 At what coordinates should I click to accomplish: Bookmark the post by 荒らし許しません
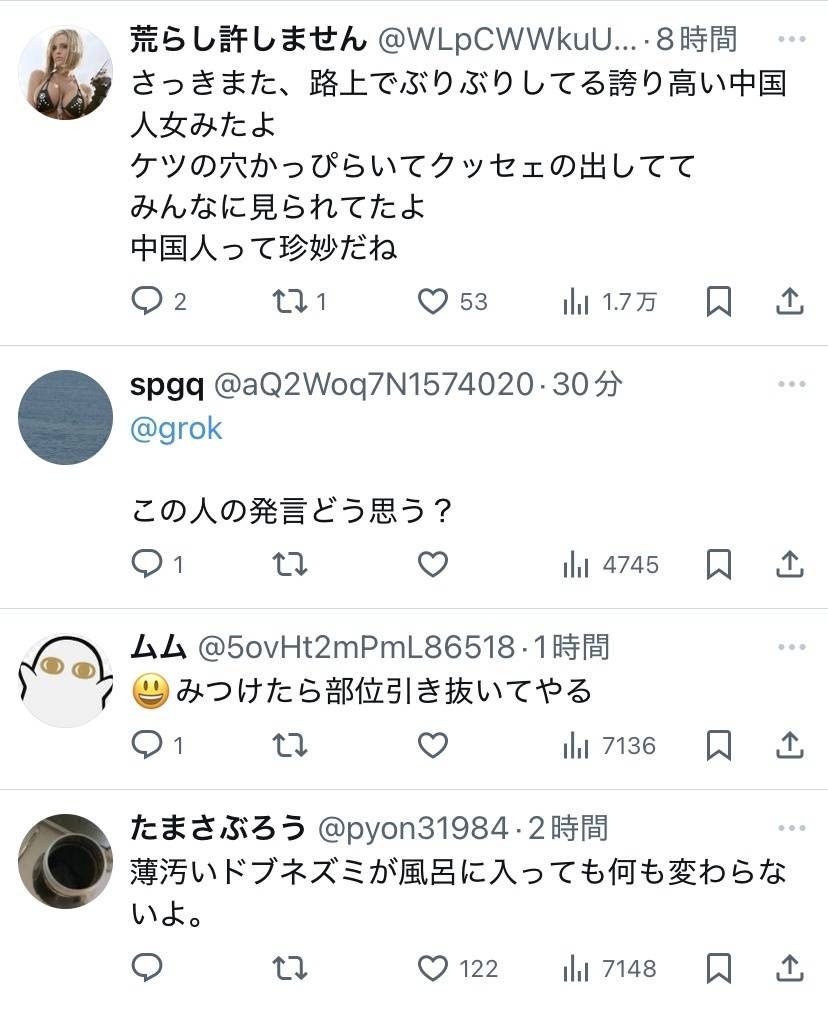(718, 301)
